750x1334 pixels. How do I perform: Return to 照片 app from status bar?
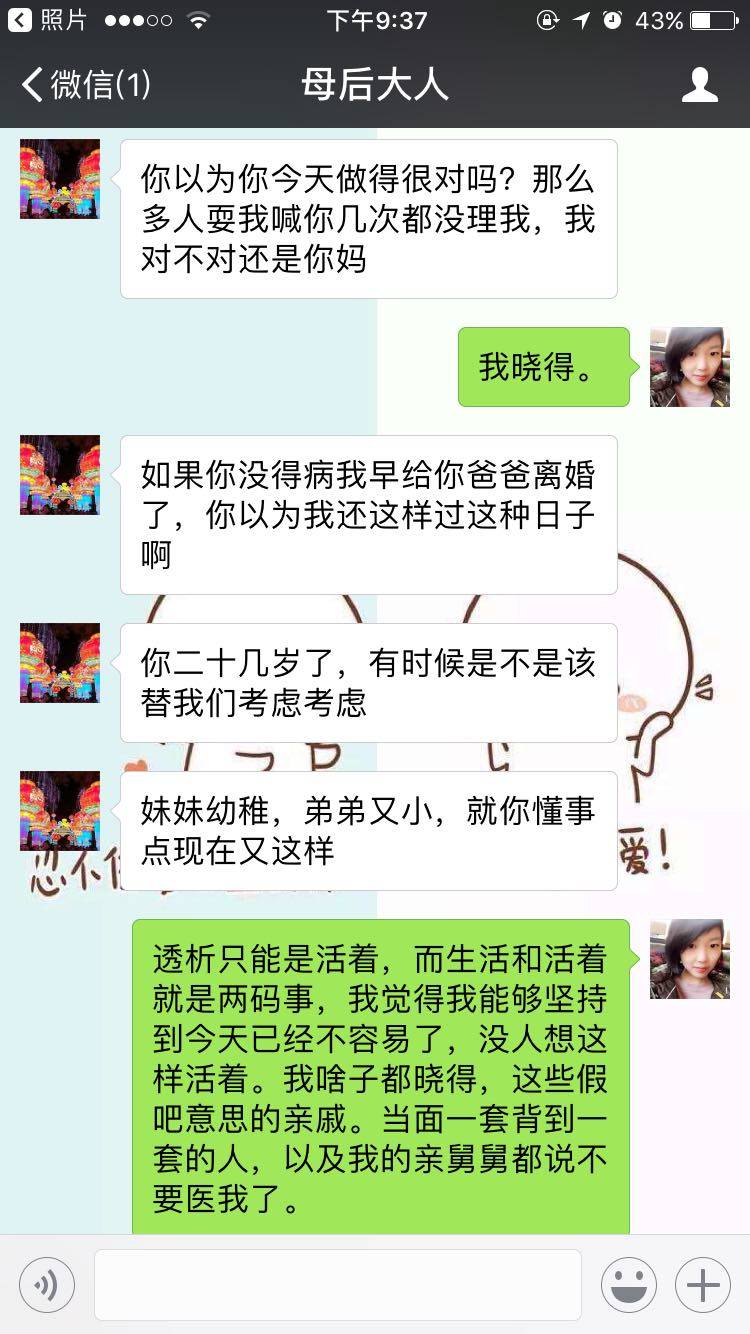point(48,20)
